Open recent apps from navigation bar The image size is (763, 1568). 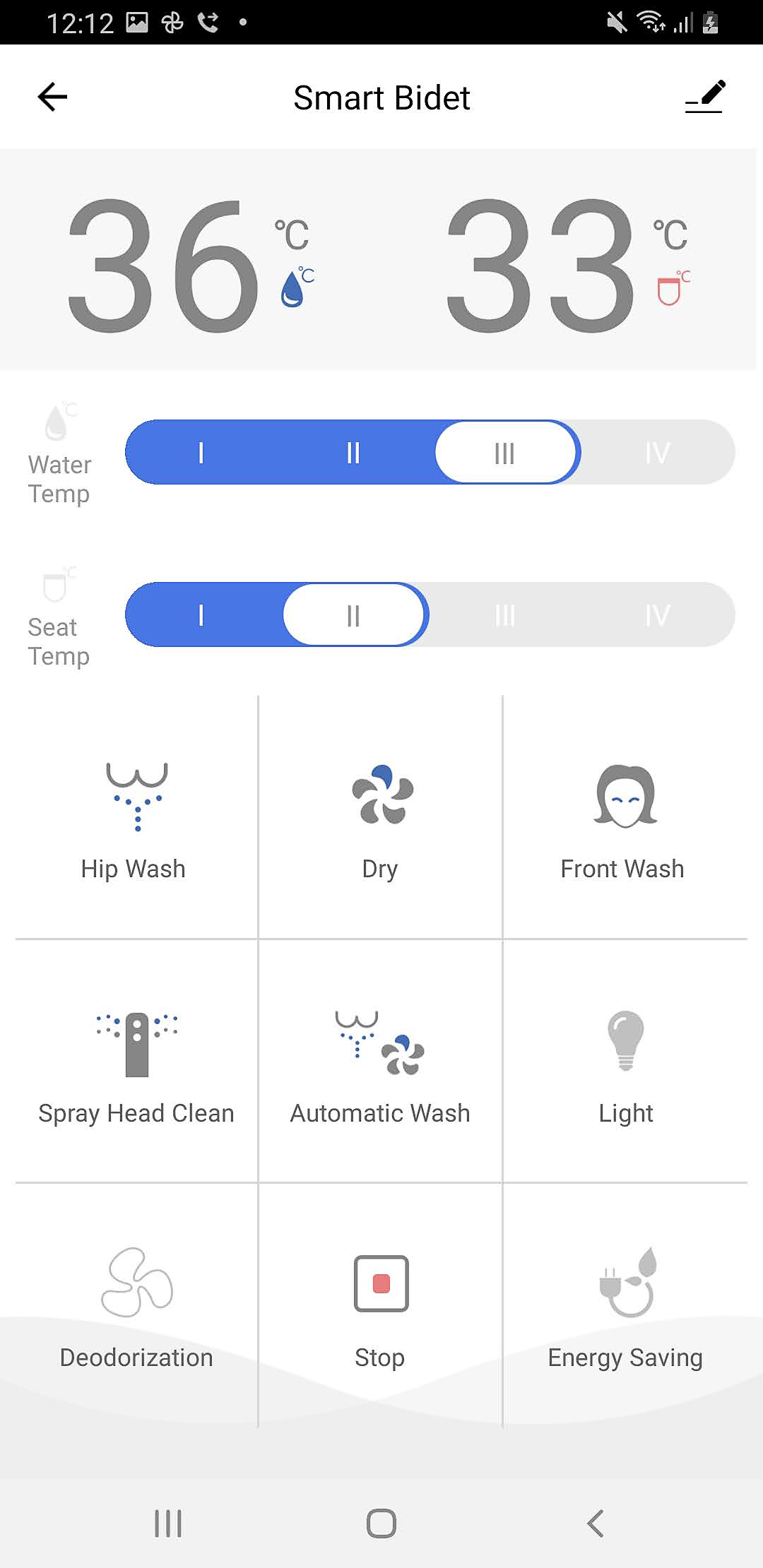coord(168,1524)
